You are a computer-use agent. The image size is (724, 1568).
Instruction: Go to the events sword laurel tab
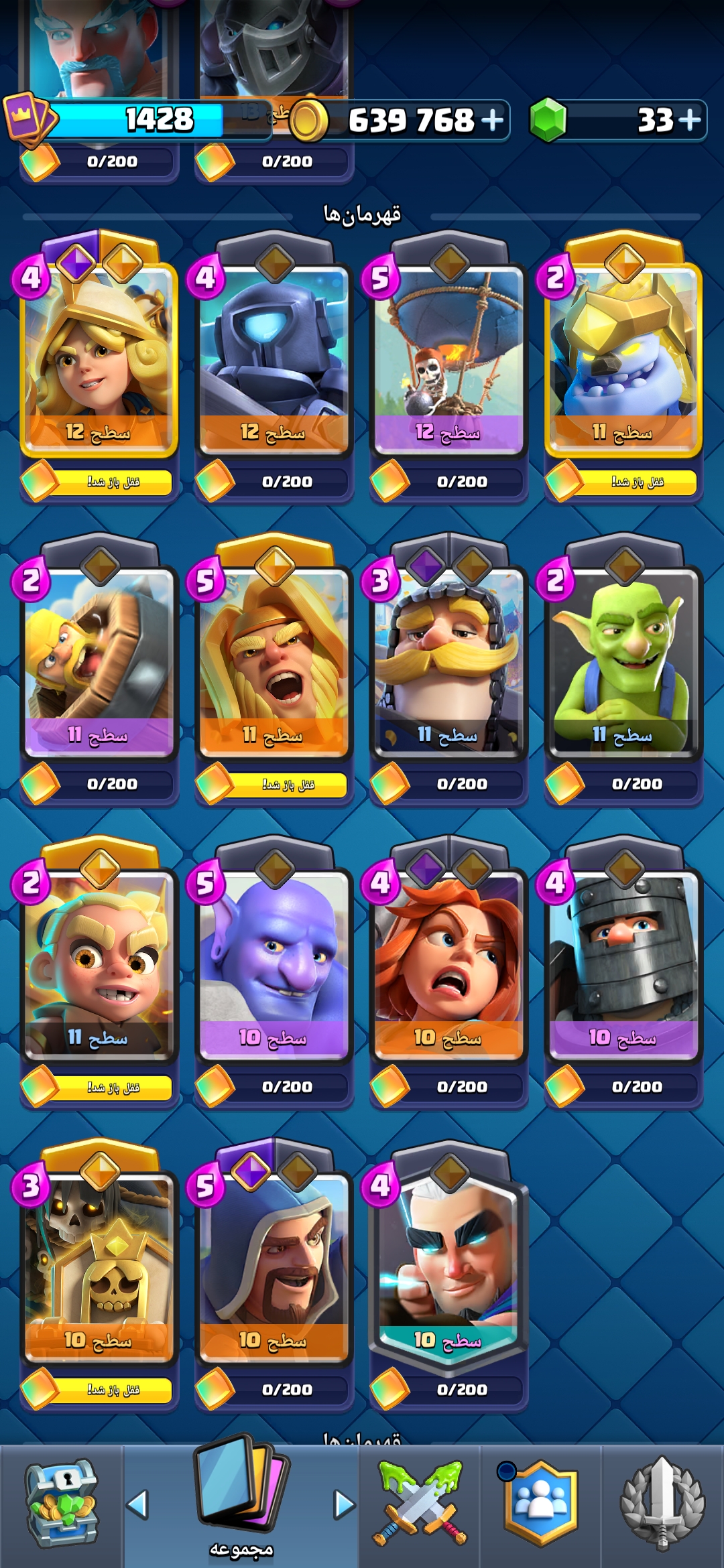[x=662, y=1504]
